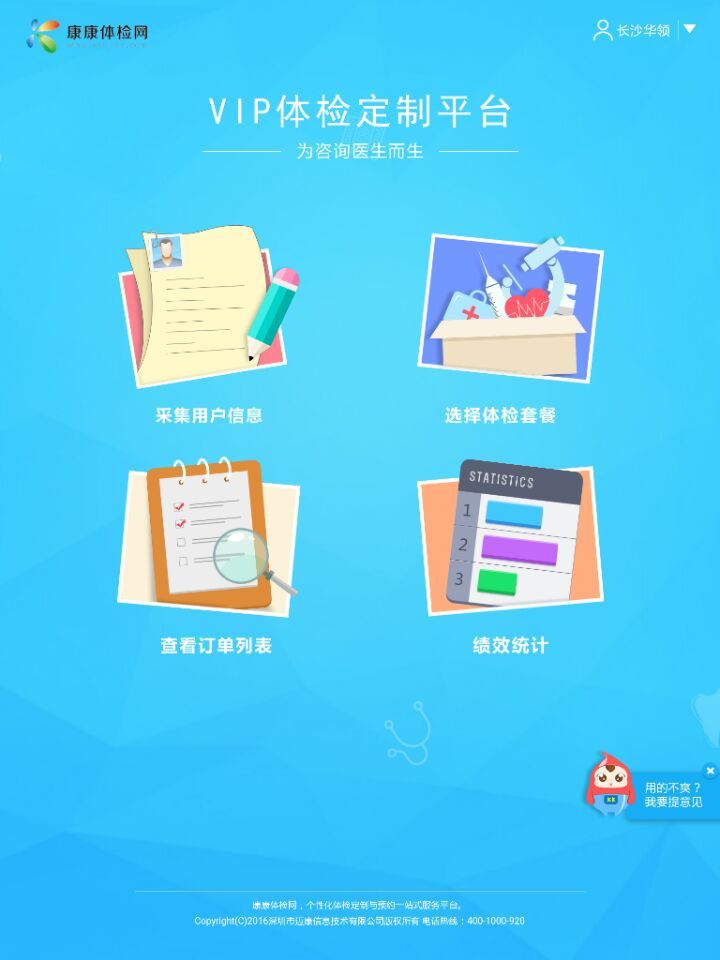720x960 pixels.
Task: Tap 我要提意见 feedback bubble
Action: tap(672, 795)
